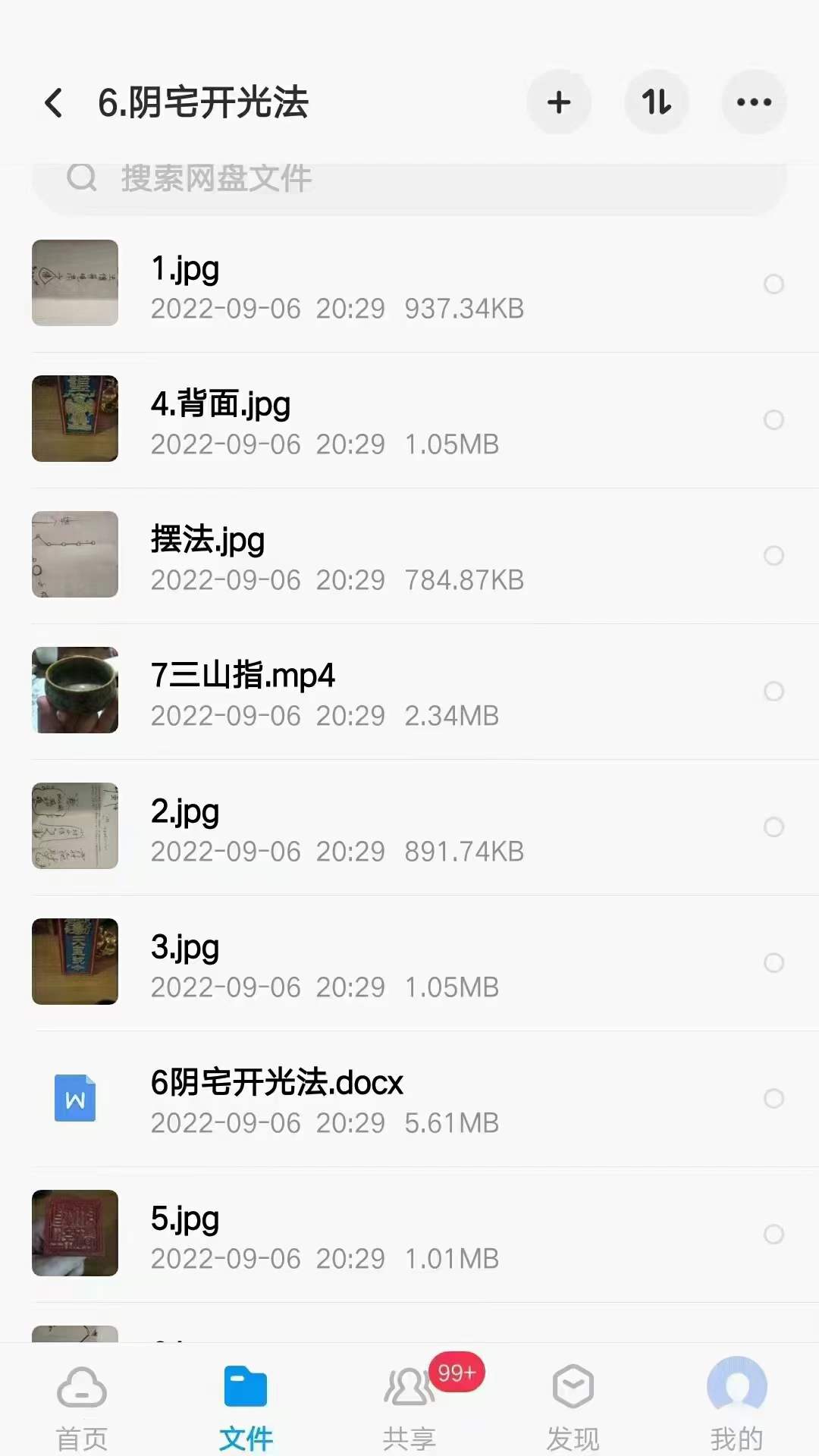Check the selection circle for 7三山指.mp4

coord(773,692)
